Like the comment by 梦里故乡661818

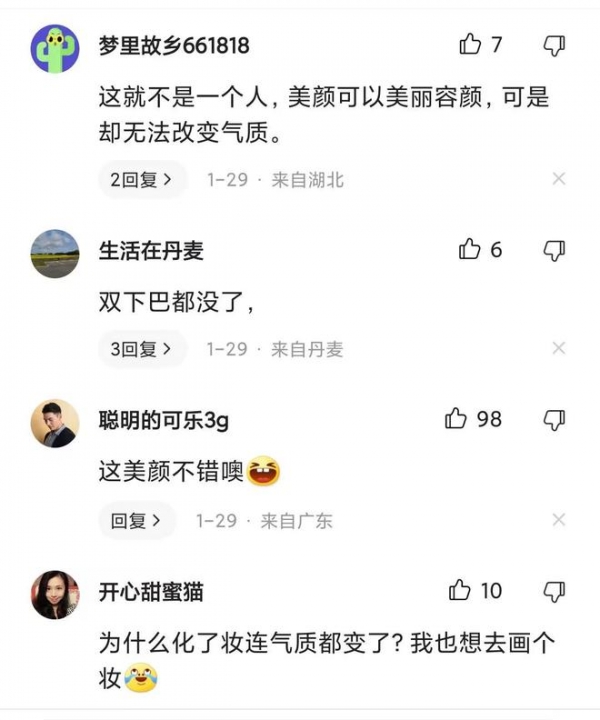coord(470,44)
